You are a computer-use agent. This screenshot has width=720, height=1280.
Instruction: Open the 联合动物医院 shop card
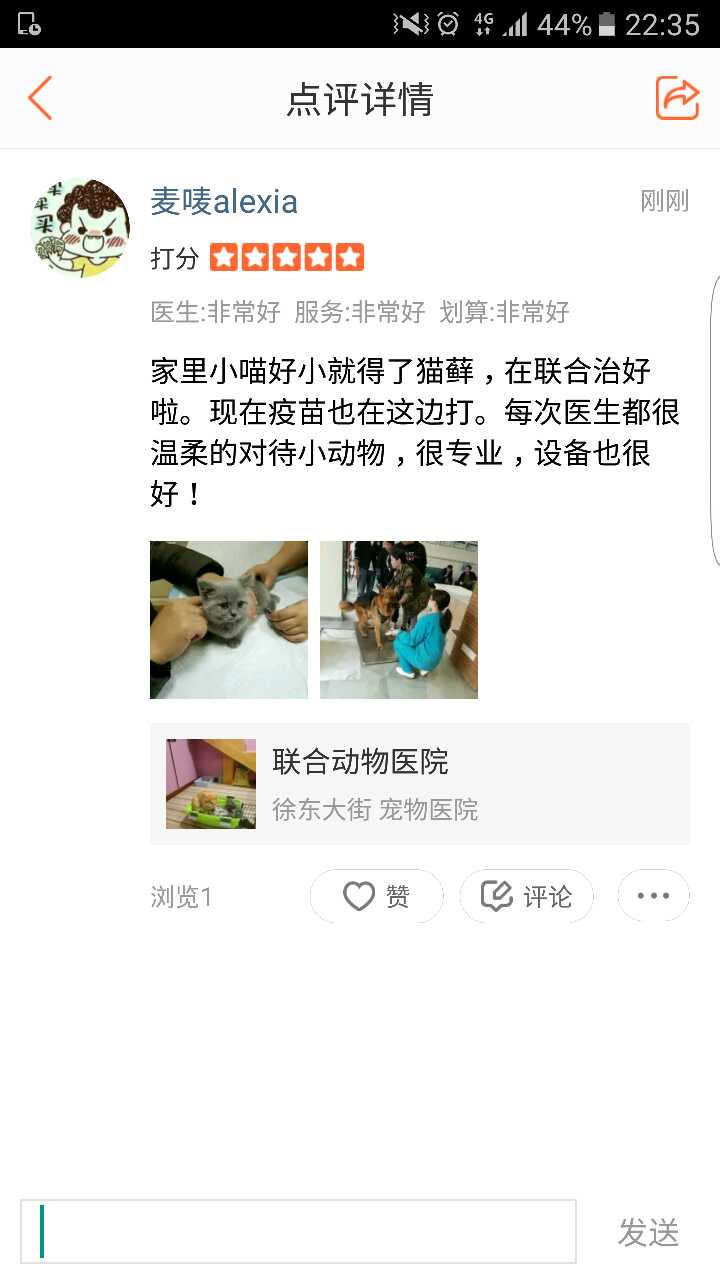tap(420, 784)
